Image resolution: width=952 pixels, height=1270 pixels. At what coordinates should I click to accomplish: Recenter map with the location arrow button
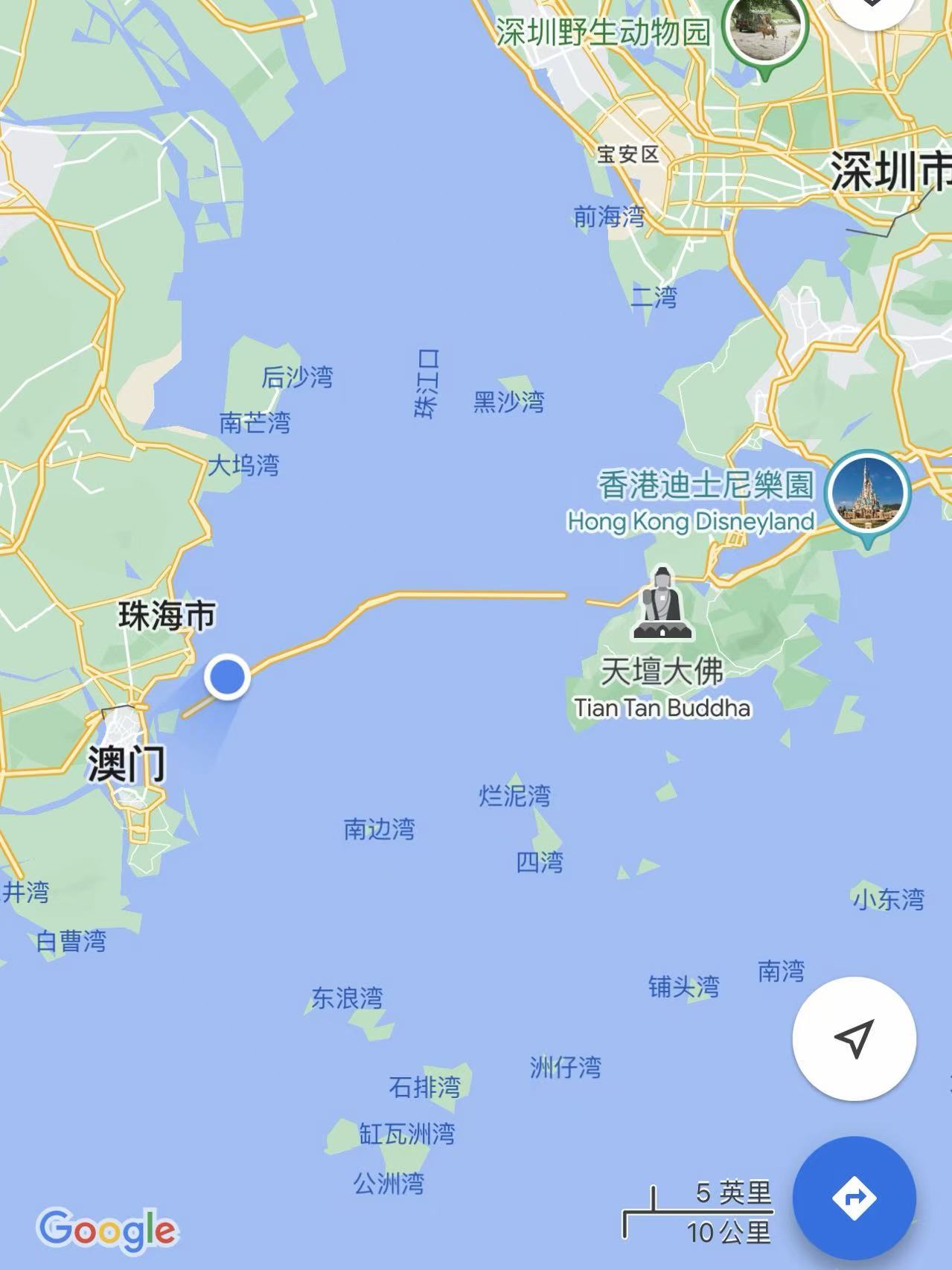(x=854, y=1038)
